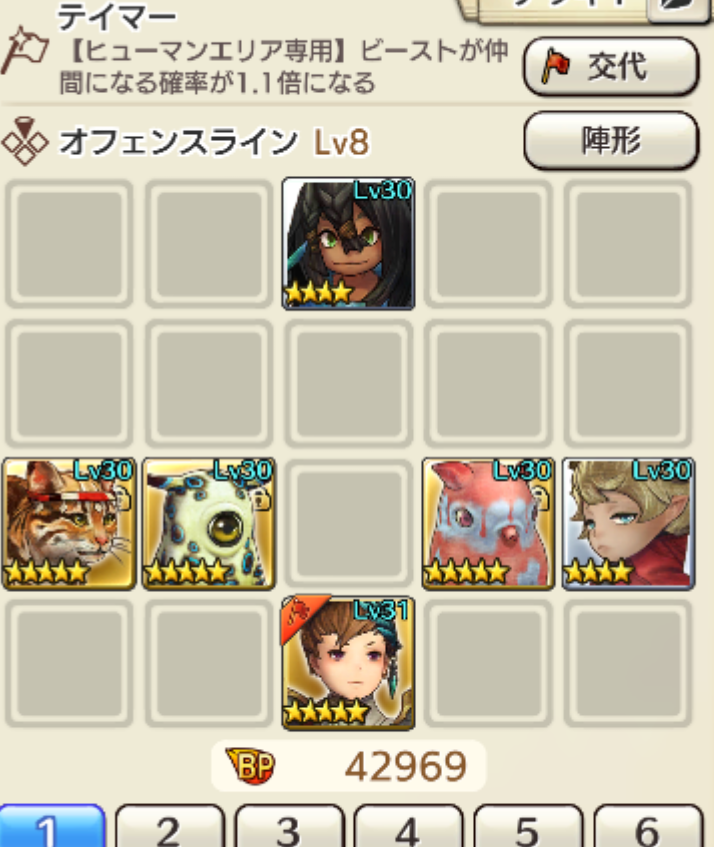Viewport: 714px width, 847px height.
Task: Select the red owl creature unit
Action: click(488, 523)
